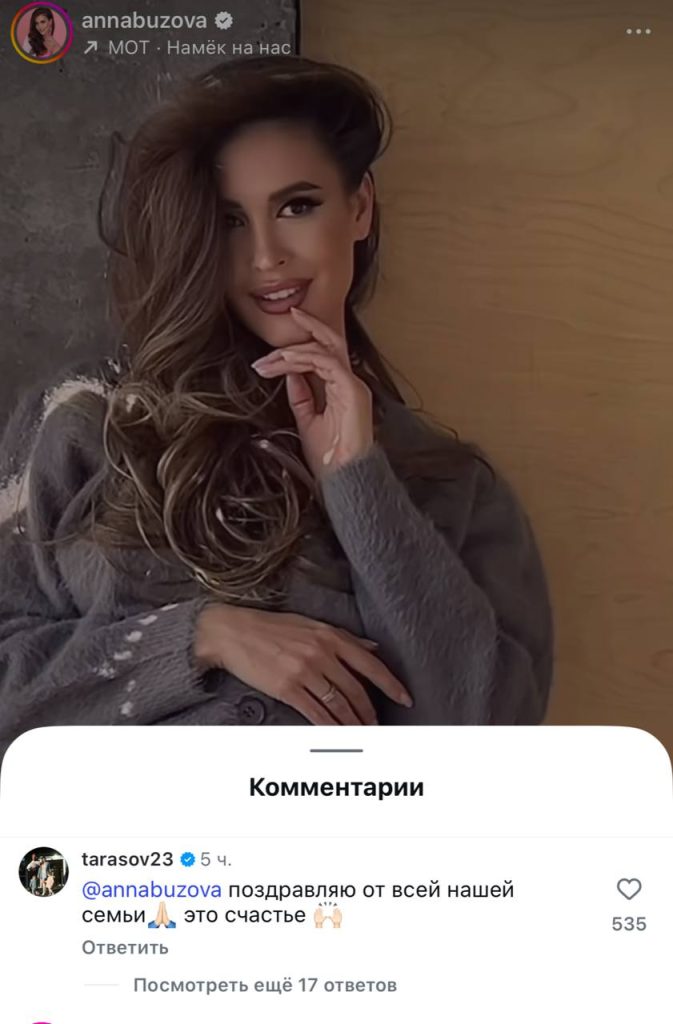Open the audio track МОТ · Намёк на нас
This screenshot has width=673, height=1024.
(x=188, y=47)
